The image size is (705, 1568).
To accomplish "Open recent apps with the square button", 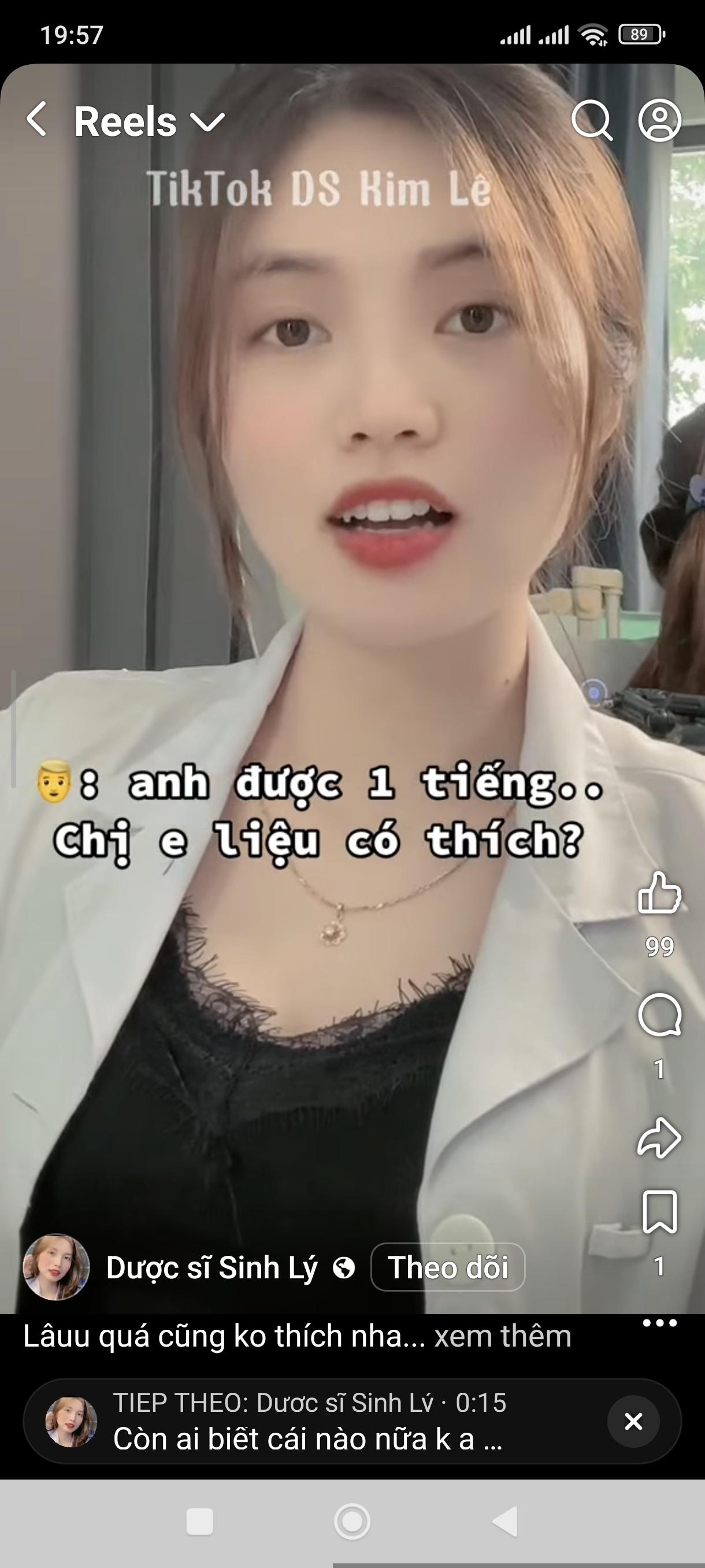I will [x=199, y=1522].
